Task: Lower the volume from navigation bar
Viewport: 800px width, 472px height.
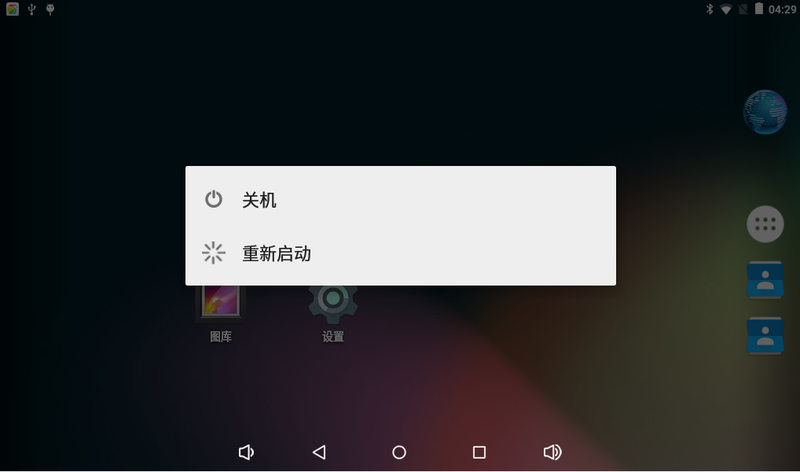Action: click(246, 452)
